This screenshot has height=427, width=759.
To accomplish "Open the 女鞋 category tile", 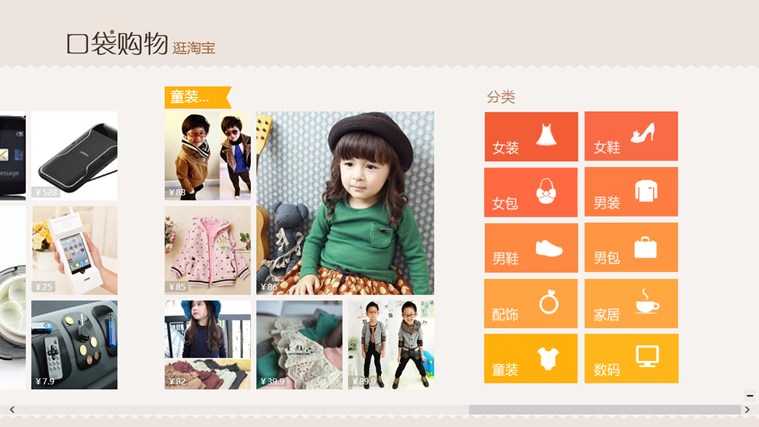I will 631,136.
